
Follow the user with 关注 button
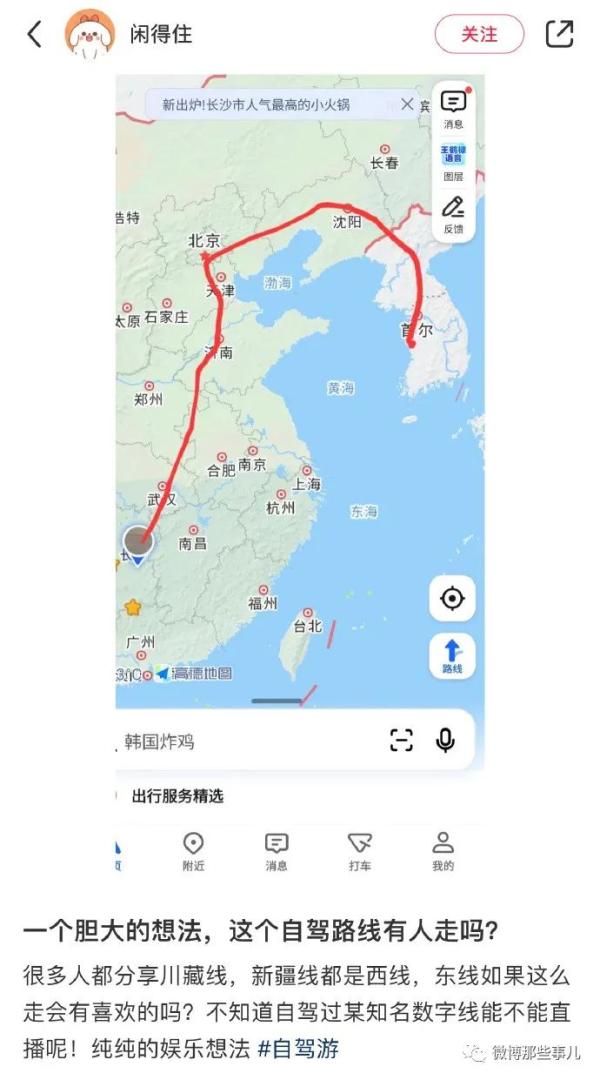[479, 34]
